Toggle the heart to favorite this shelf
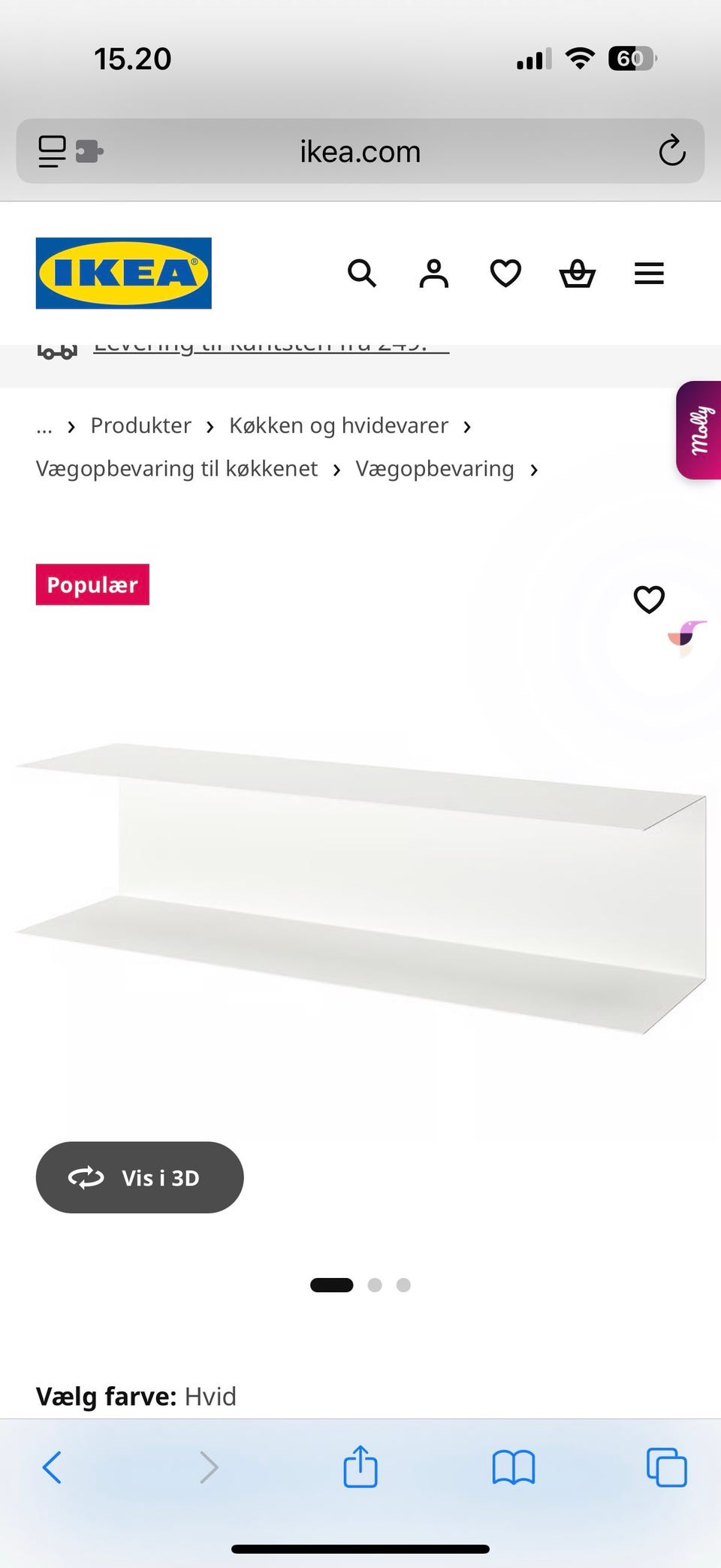 point(648,600)
